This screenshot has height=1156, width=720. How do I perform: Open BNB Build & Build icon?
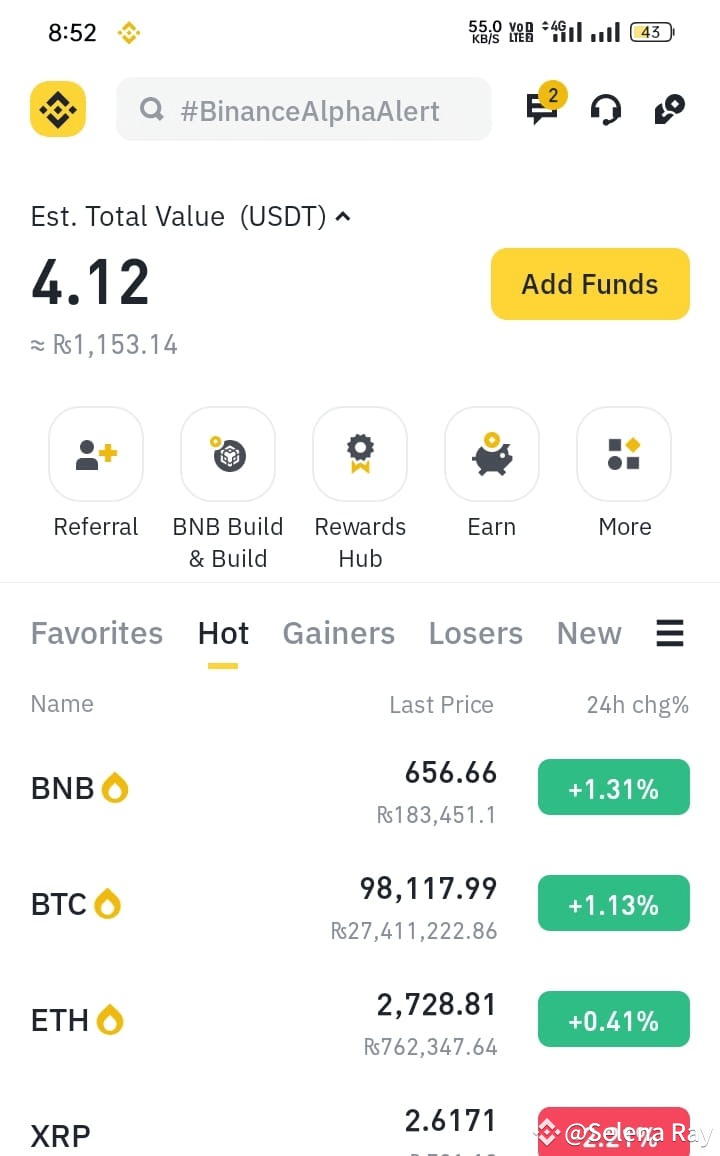click(227, 454)
